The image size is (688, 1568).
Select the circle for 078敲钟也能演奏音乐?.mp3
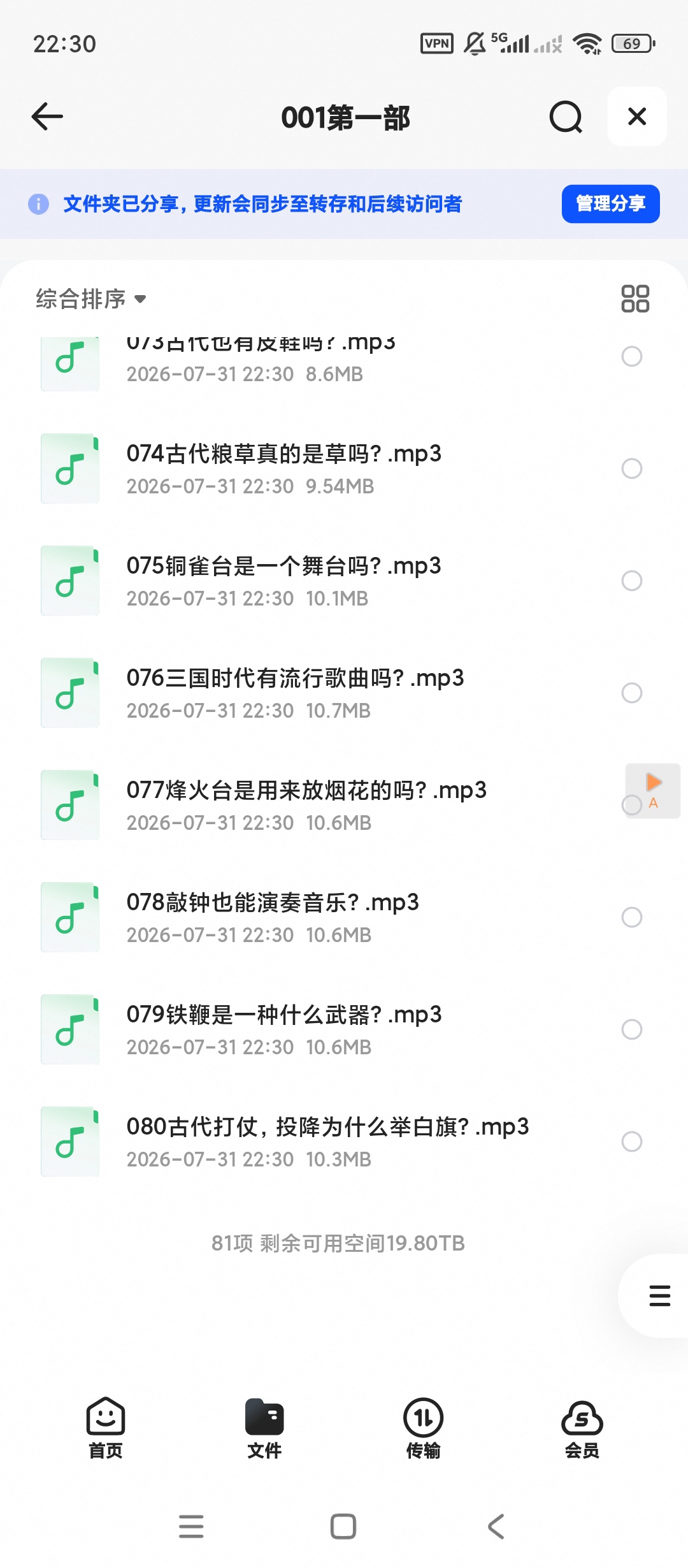coord(632,917)
